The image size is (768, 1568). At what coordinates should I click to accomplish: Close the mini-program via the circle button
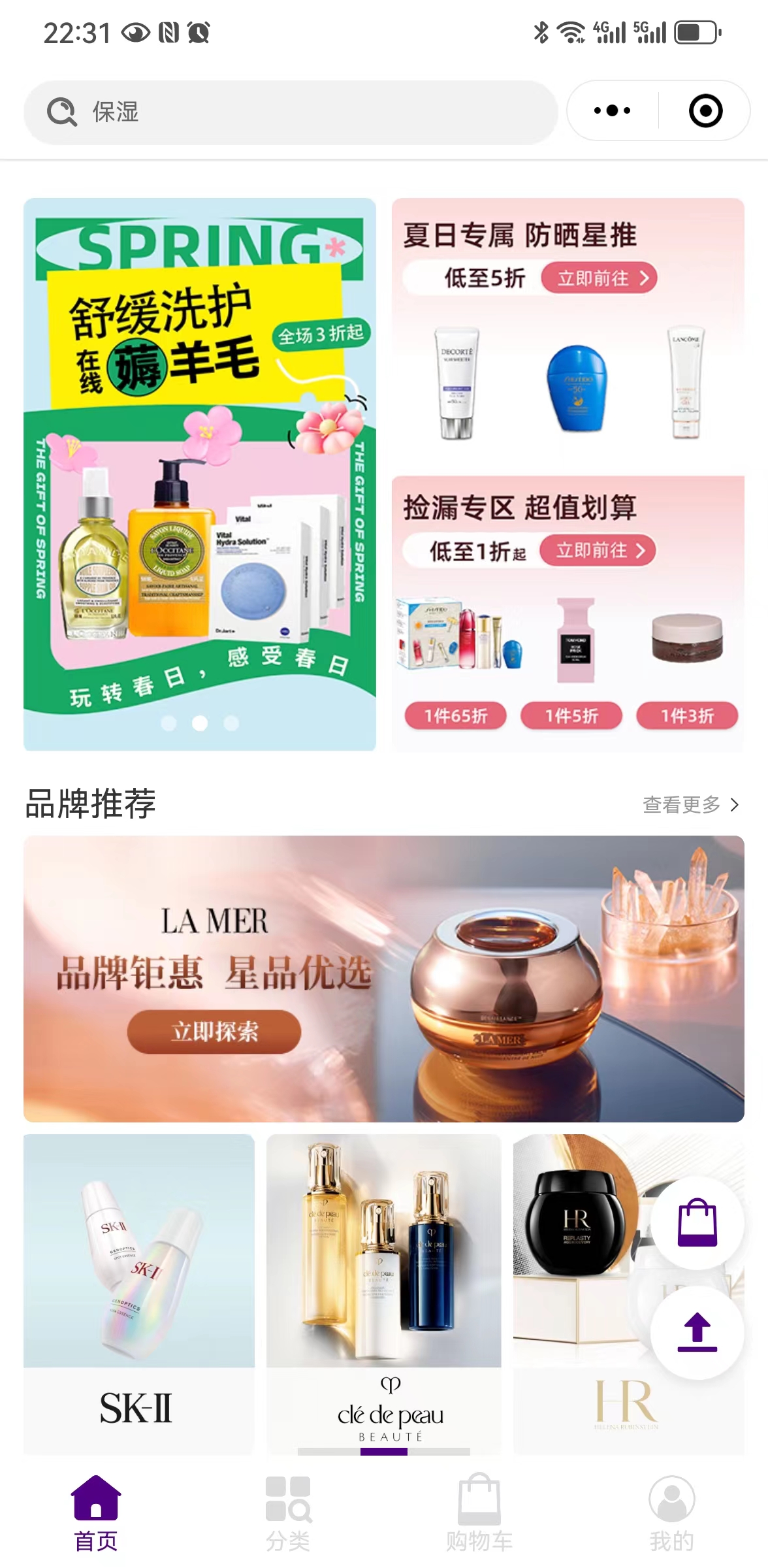(705, 110)
